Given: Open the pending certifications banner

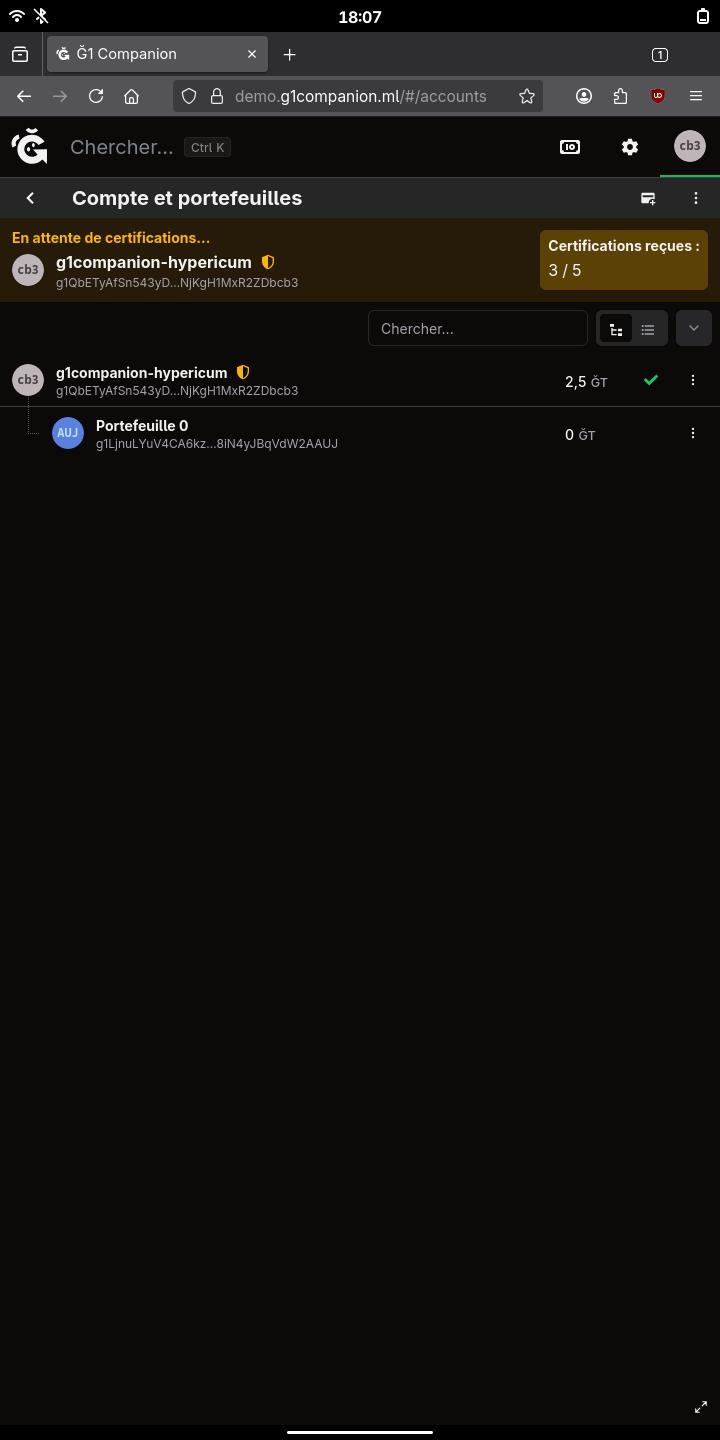Looking at the screenshot, I should [x=270, y=260].
